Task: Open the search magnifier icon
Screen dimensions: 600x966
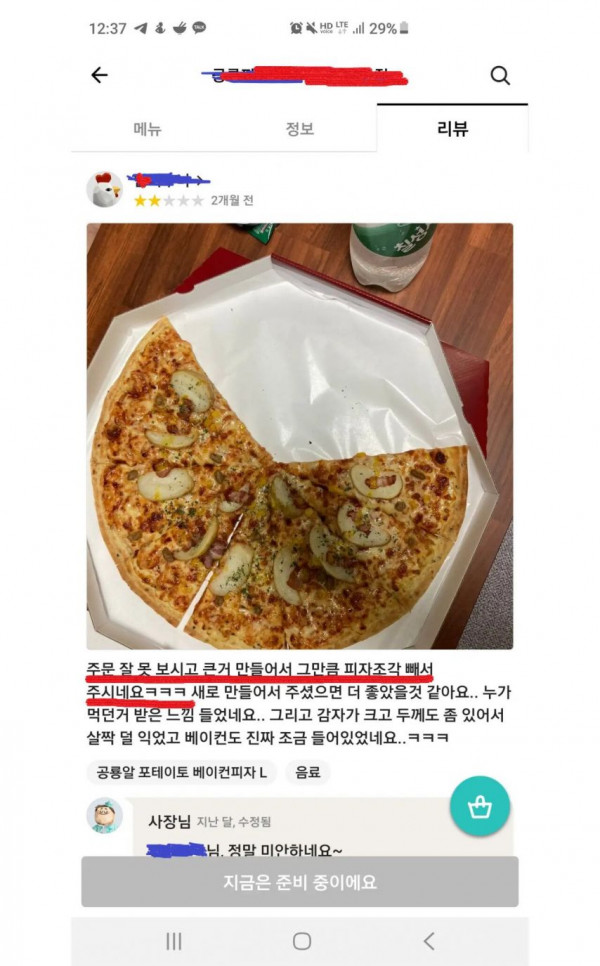Action: [x=500, y=76]
